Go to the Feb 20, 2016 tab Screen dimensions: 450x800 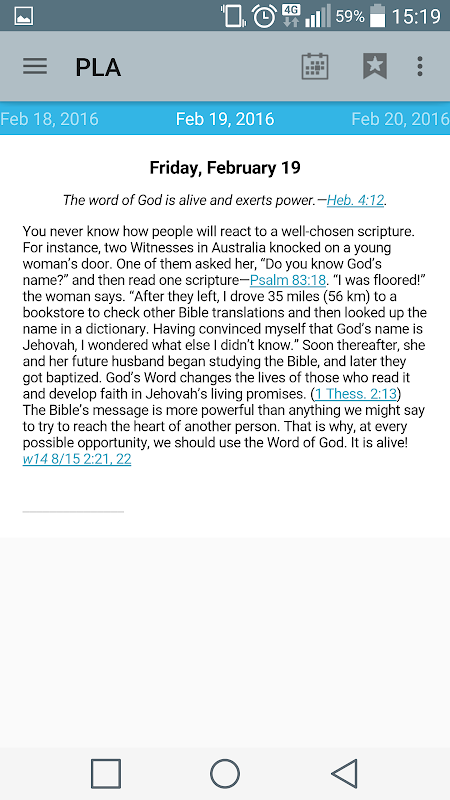coord(401,119)
